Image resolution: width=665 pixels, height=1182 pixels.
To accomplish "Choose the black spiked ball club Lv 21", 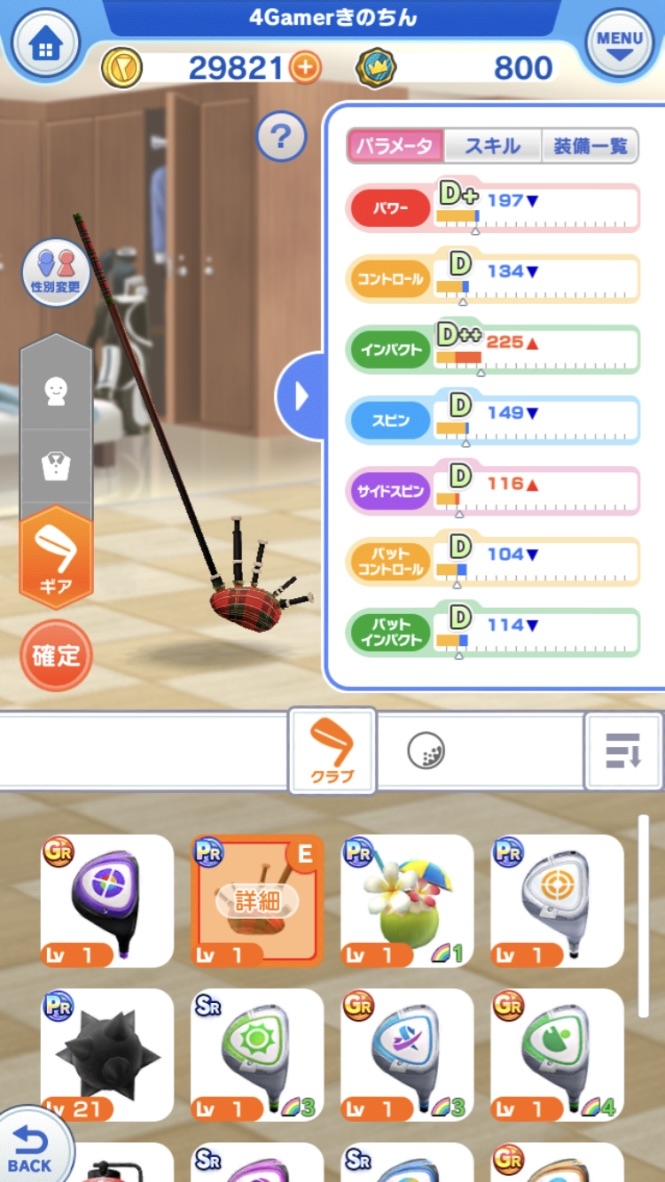I will (107, 1054).
